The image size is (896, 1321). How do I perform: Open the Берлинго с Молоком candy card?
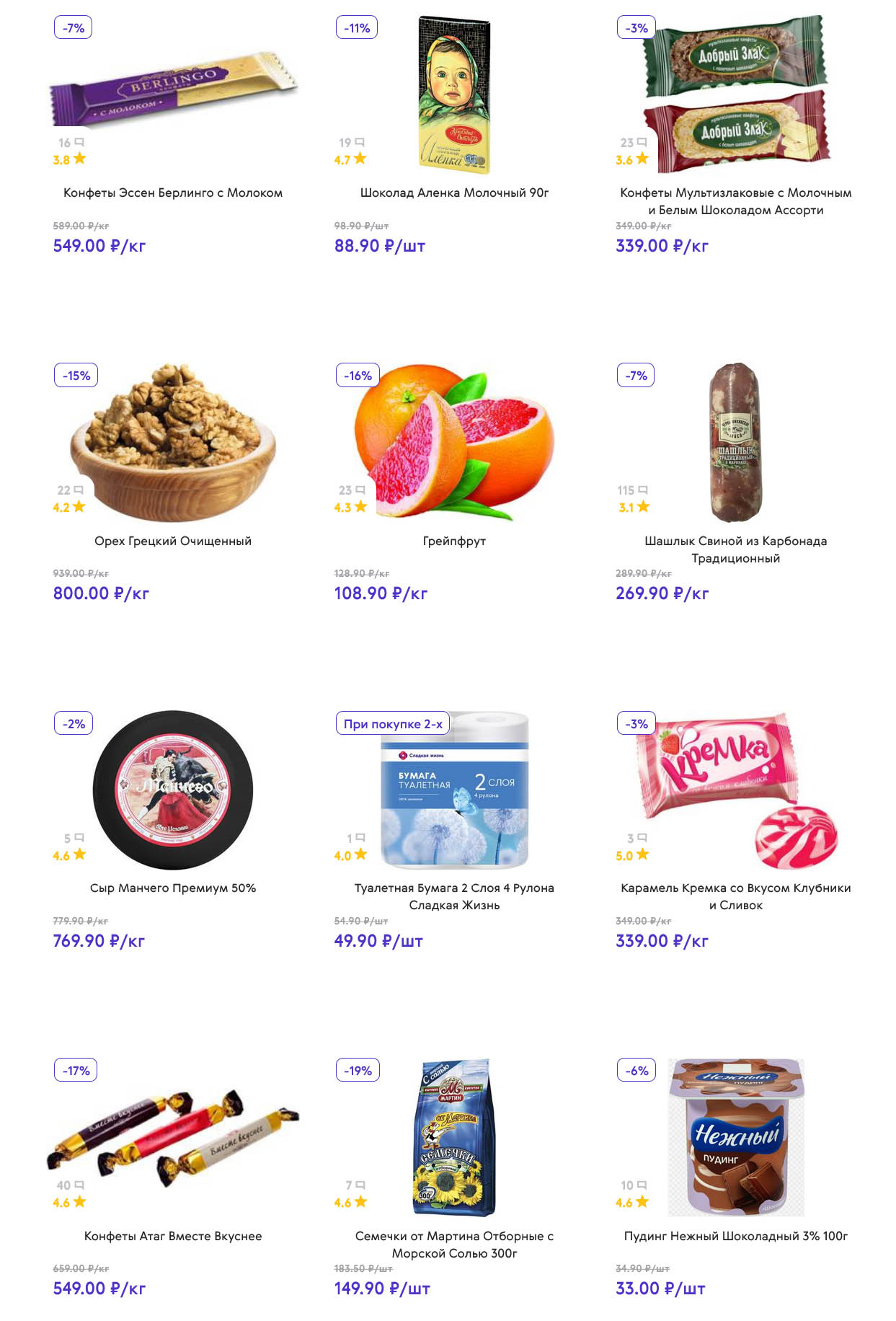coord(173,193)
